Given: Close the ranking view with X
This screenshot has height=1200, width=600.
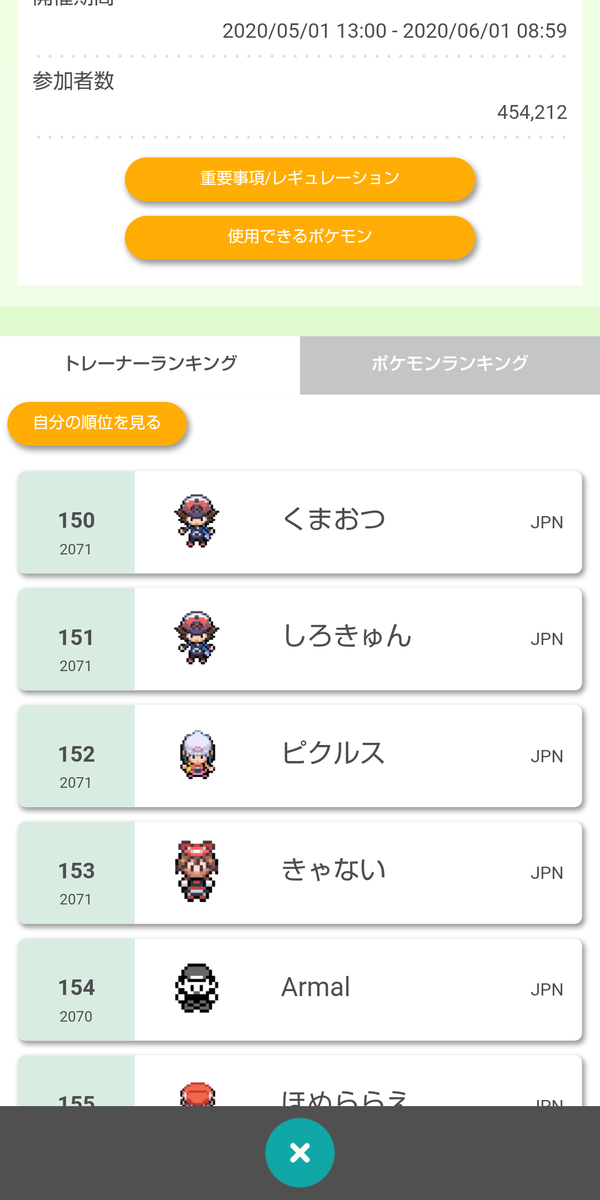Looking at the screenshot, I should coord(300,1153).
